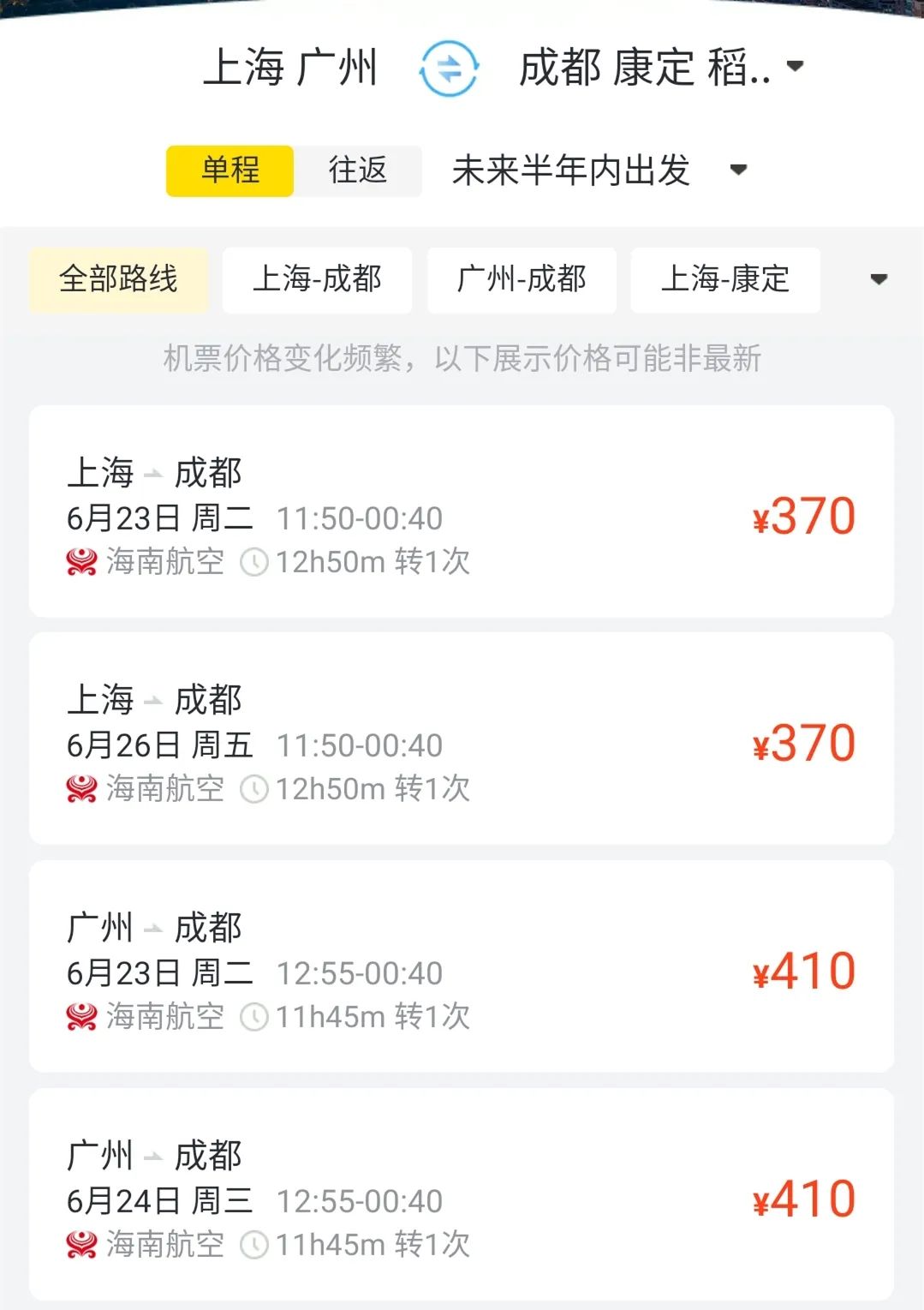Filter by 上海-成都 route
The height and width of the screenshot is (1310, 924).
(x=317, y=279)
